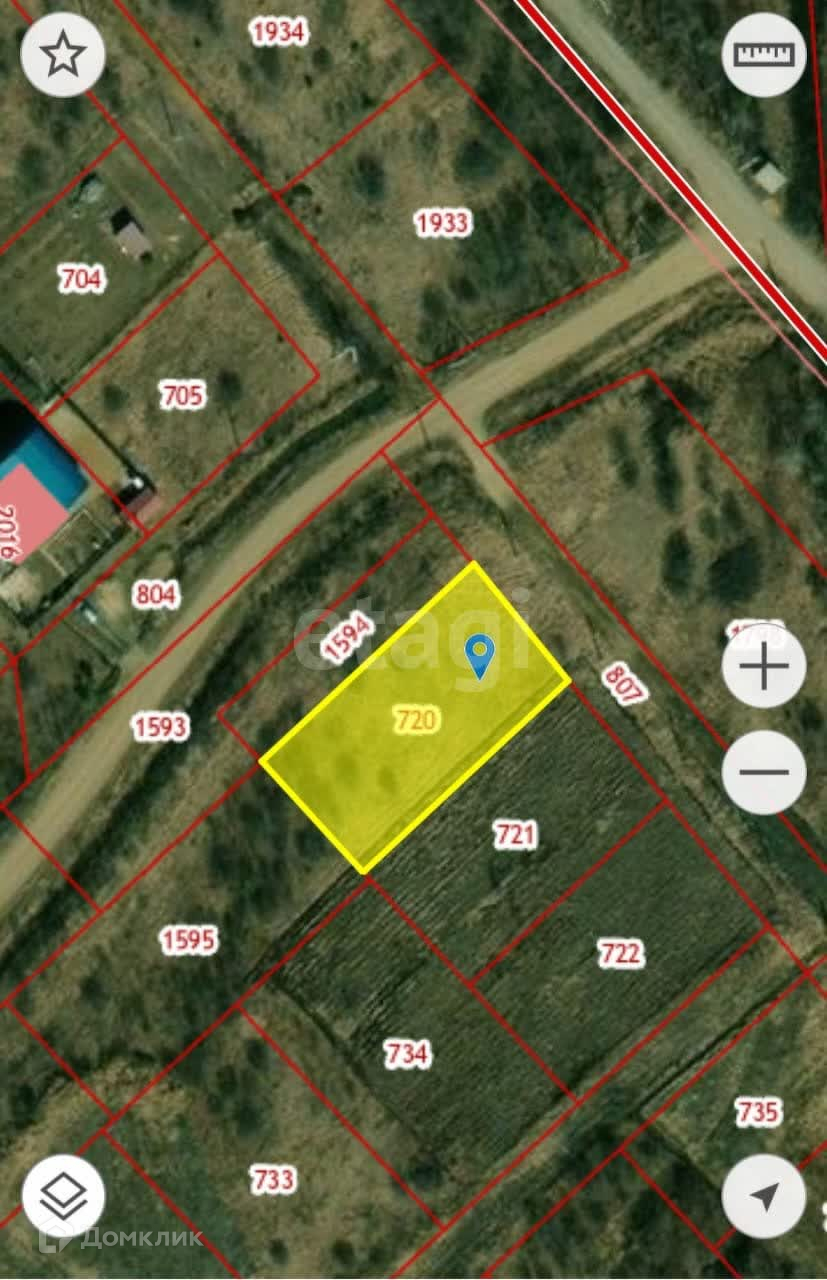Add this parcel to favorites with the star

click(63, 55)
